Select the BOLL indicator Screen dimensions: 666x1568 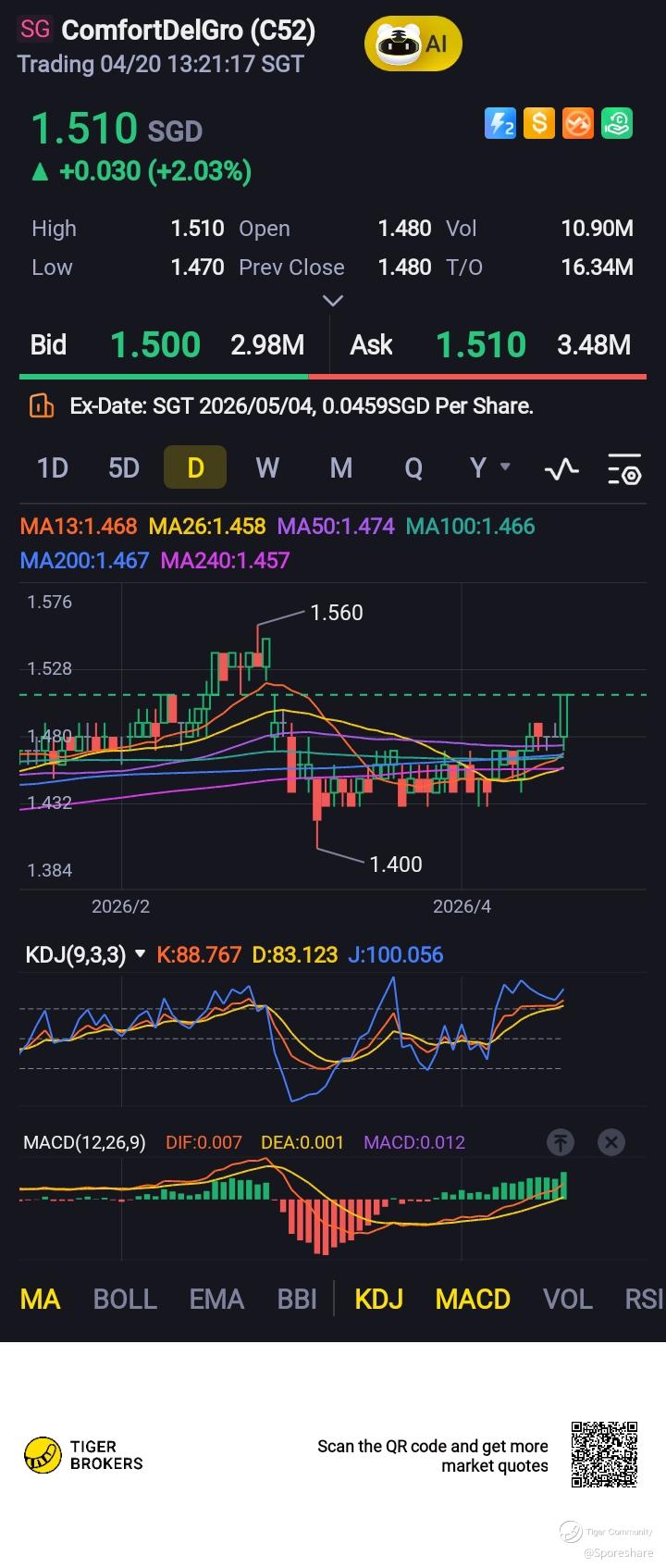point(125,1300)
